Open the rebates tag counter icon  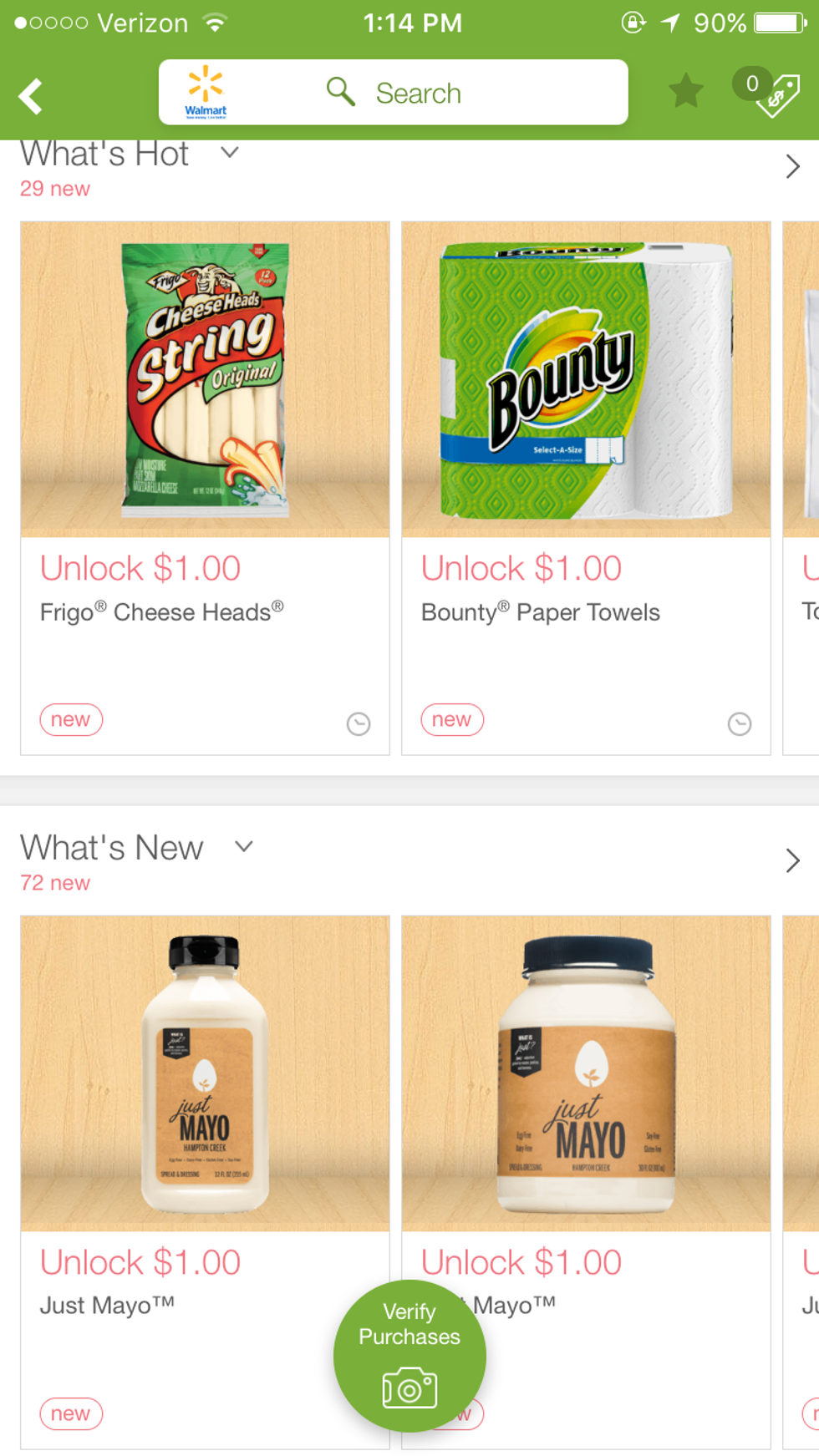[769, 91]
